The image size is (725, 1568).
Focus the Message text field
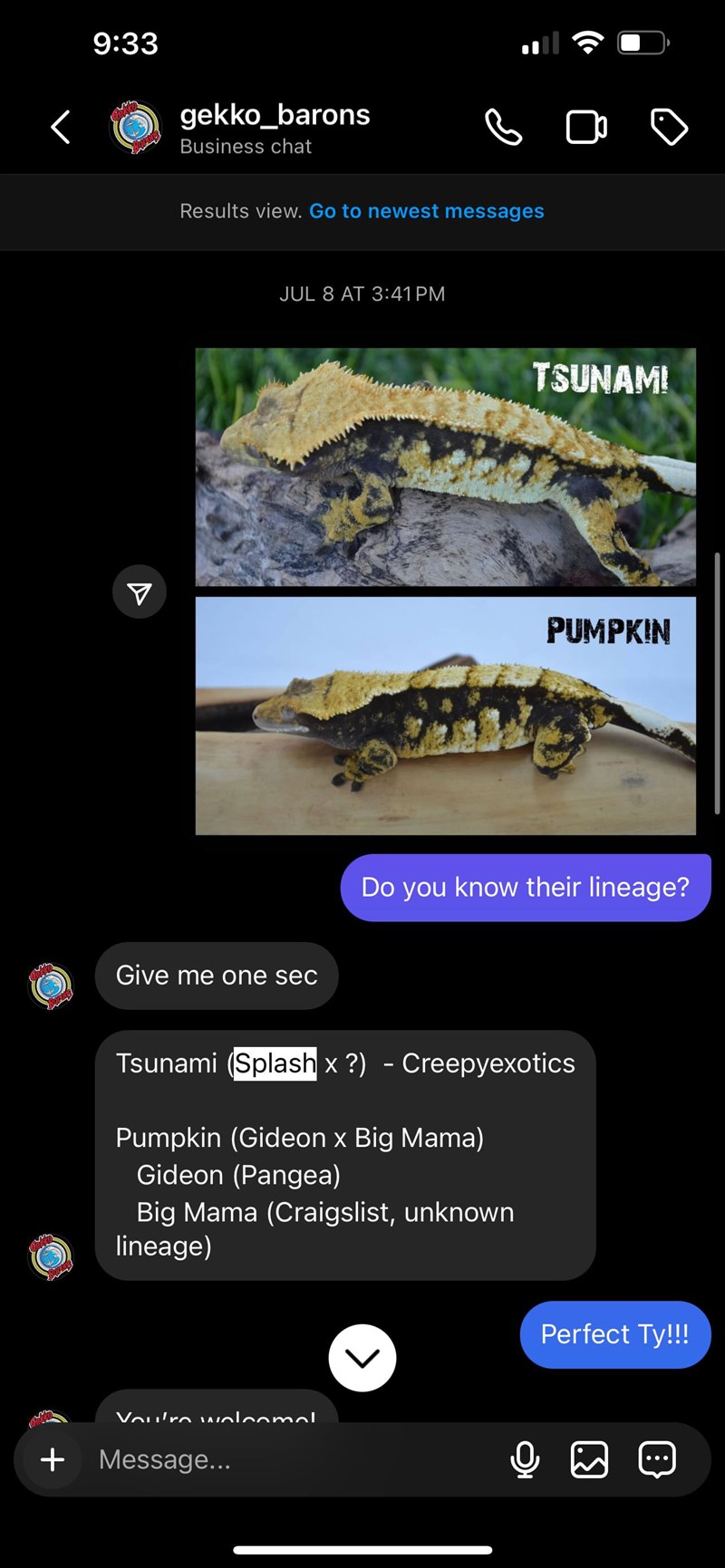point(290,1459)
